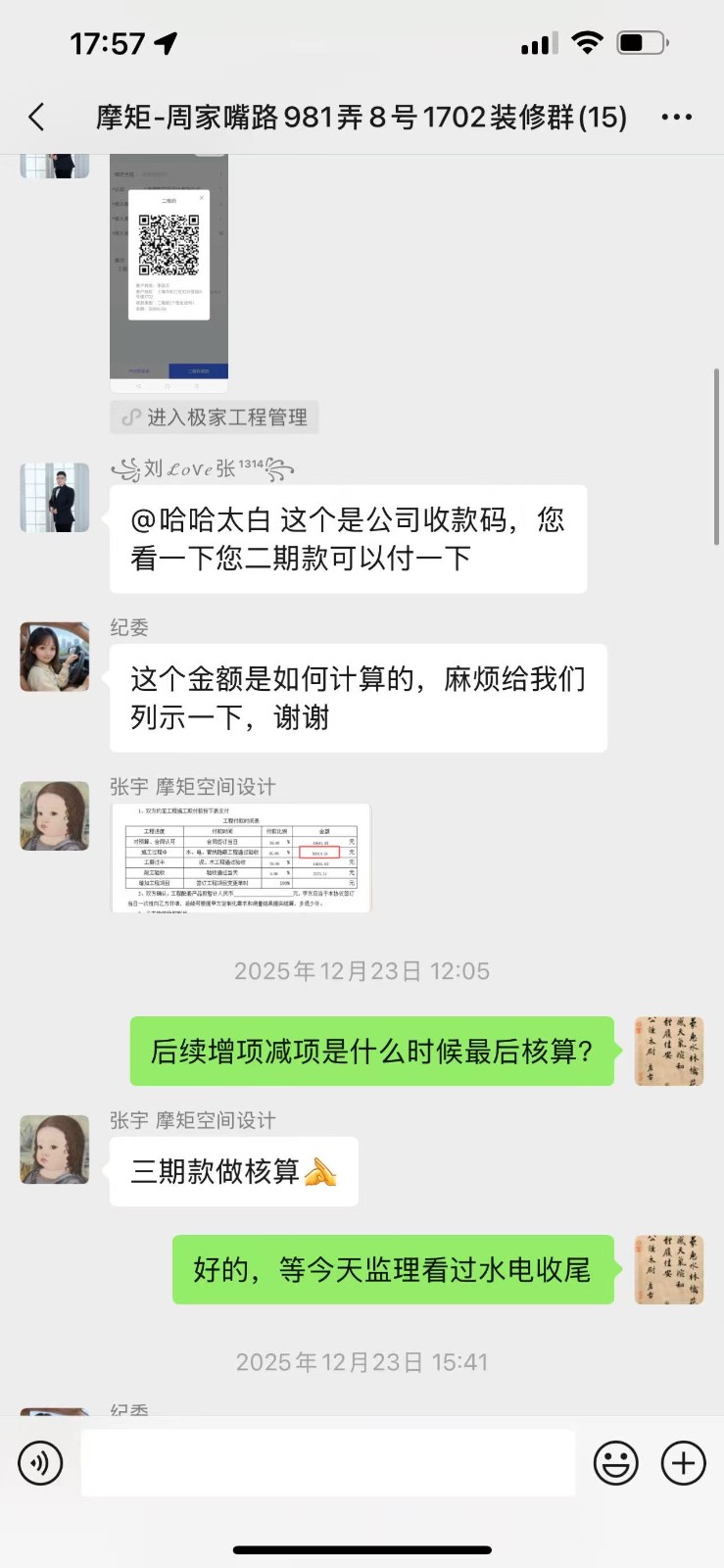Screen dimensions: 724x1568
Task: Open the emoji sticker panel
Action: [x=615, y=1463]
